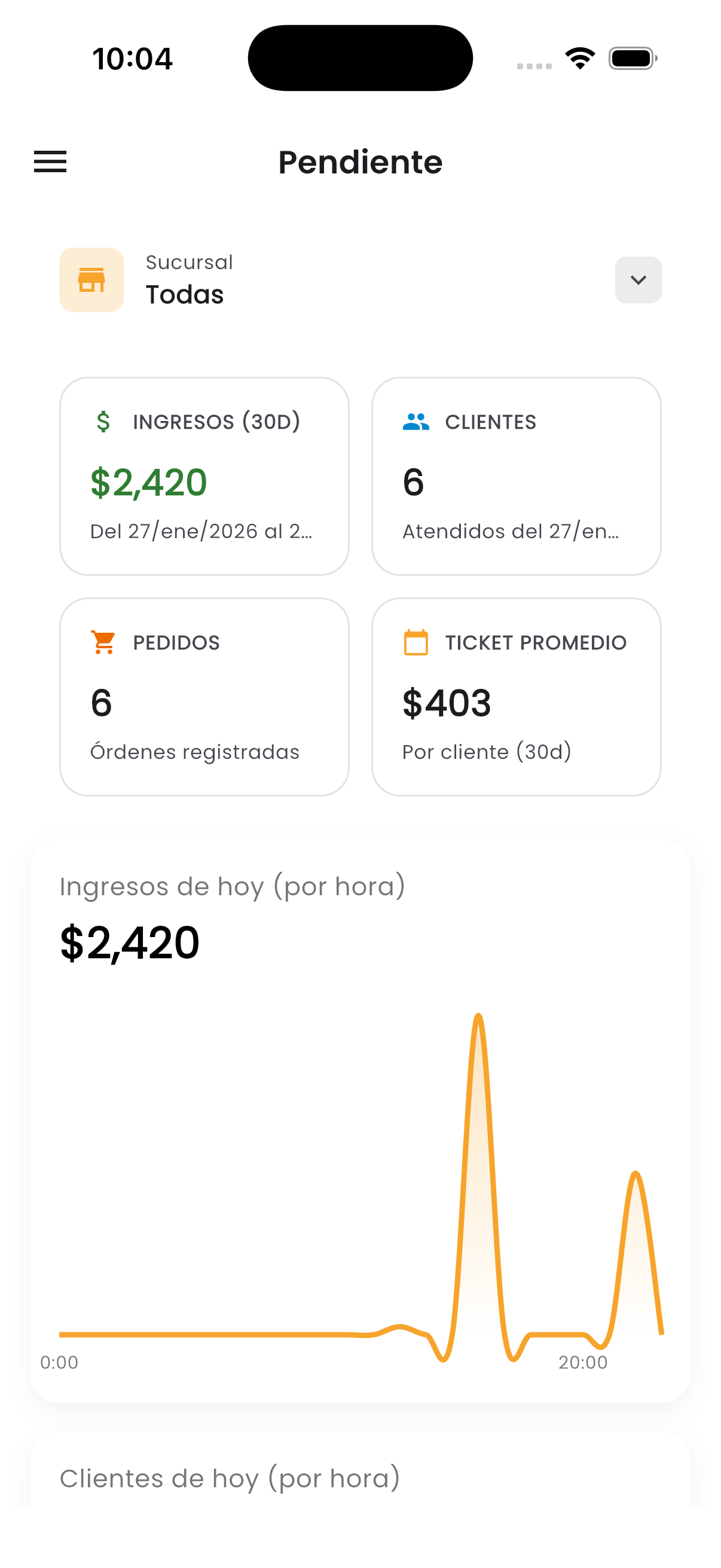Tap Órdenes registradas on the Pedidos card
Screen dimensions: 721x1568
tap(195, 751)
